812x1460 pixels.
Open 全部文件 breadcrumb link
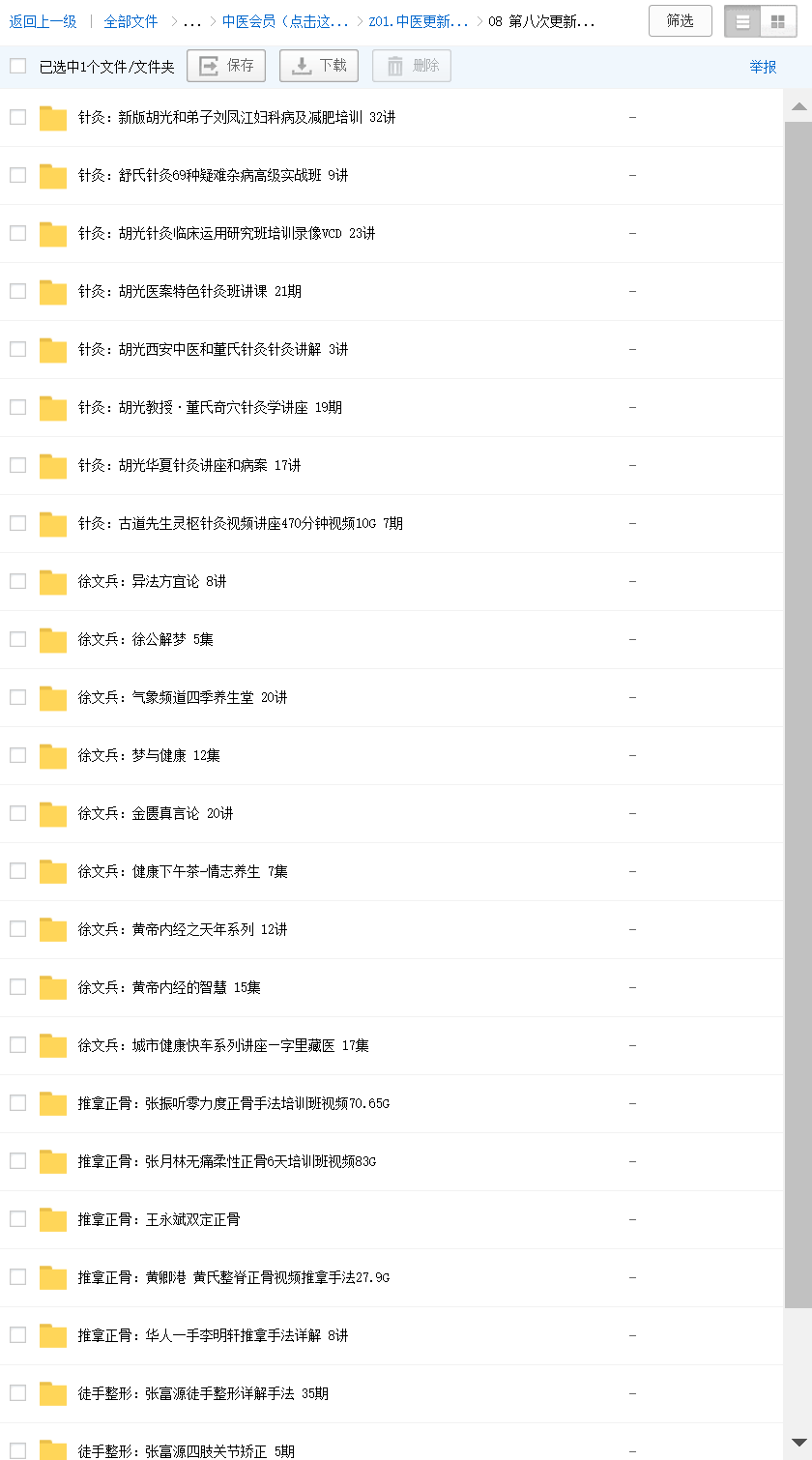coord(130,21)
